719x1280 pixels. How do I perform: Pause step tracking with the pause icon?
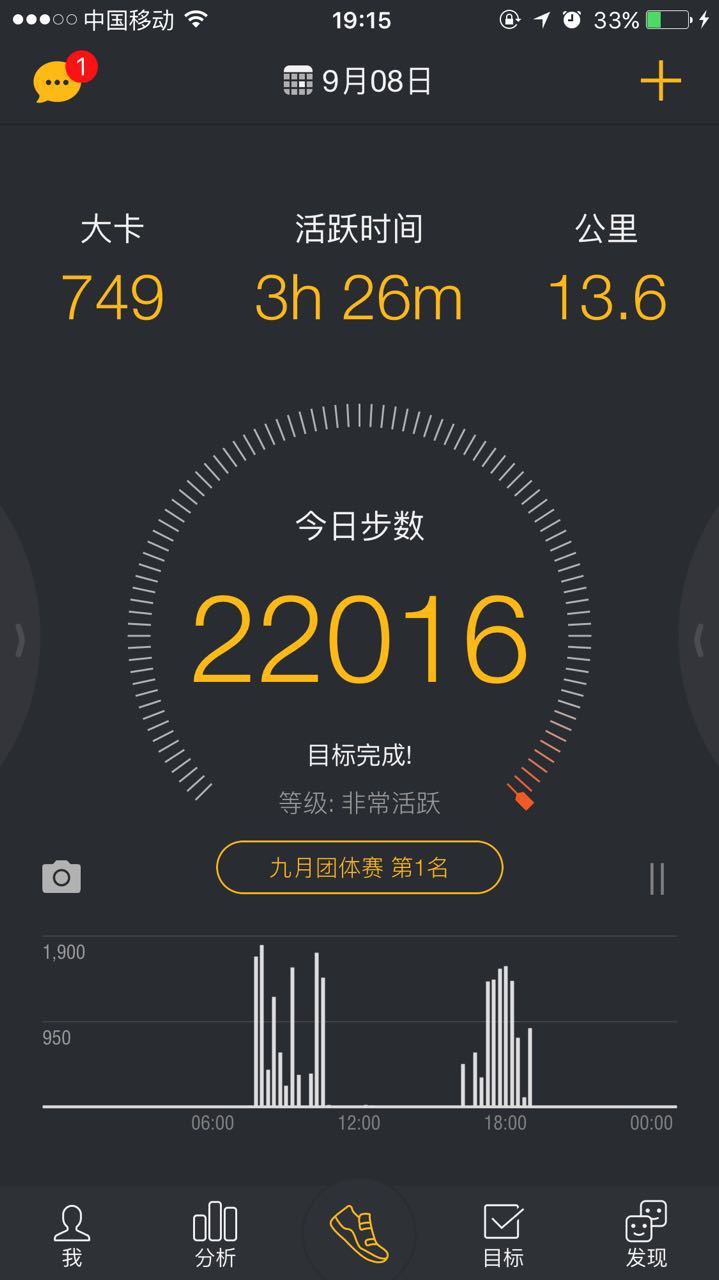[x=657, y=878]
